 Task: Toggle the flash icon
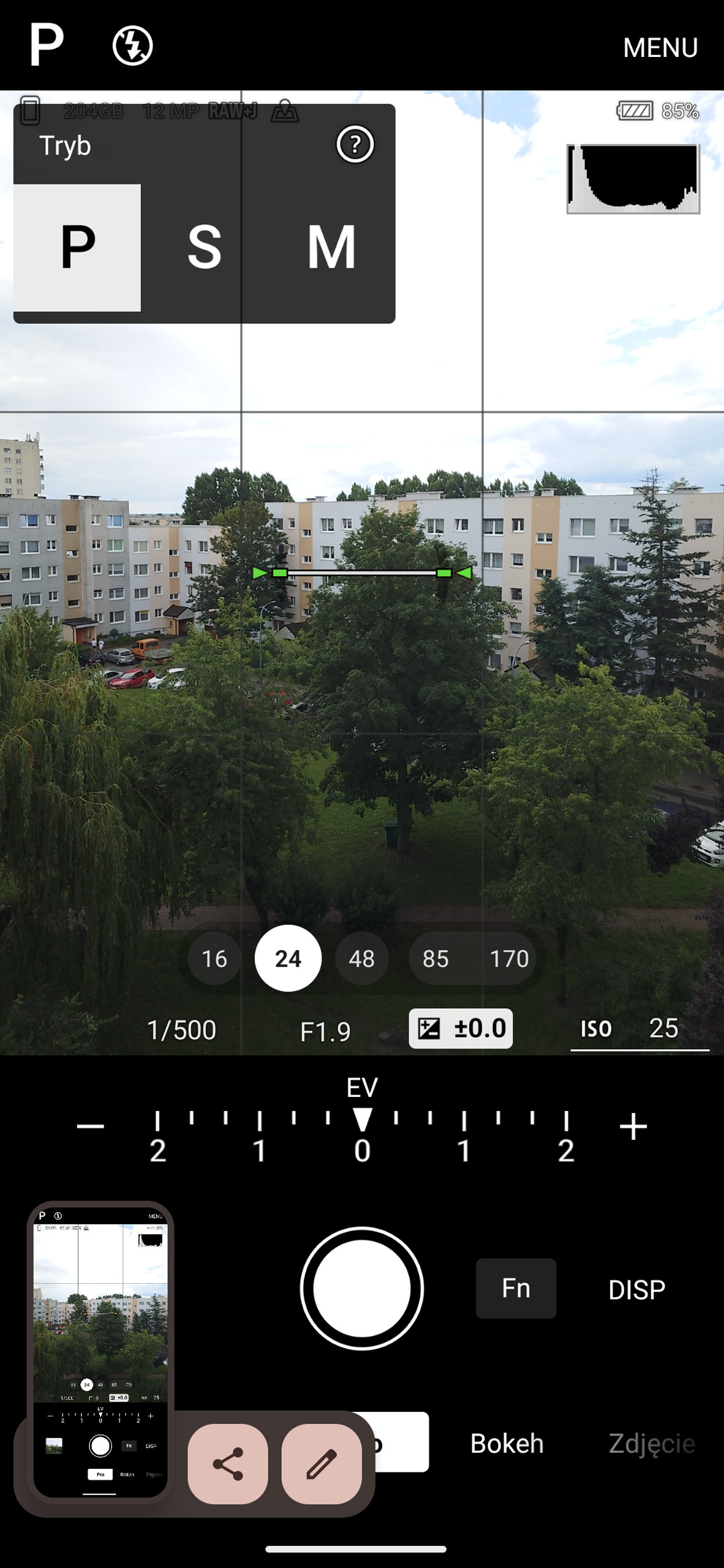pos(132,45)
